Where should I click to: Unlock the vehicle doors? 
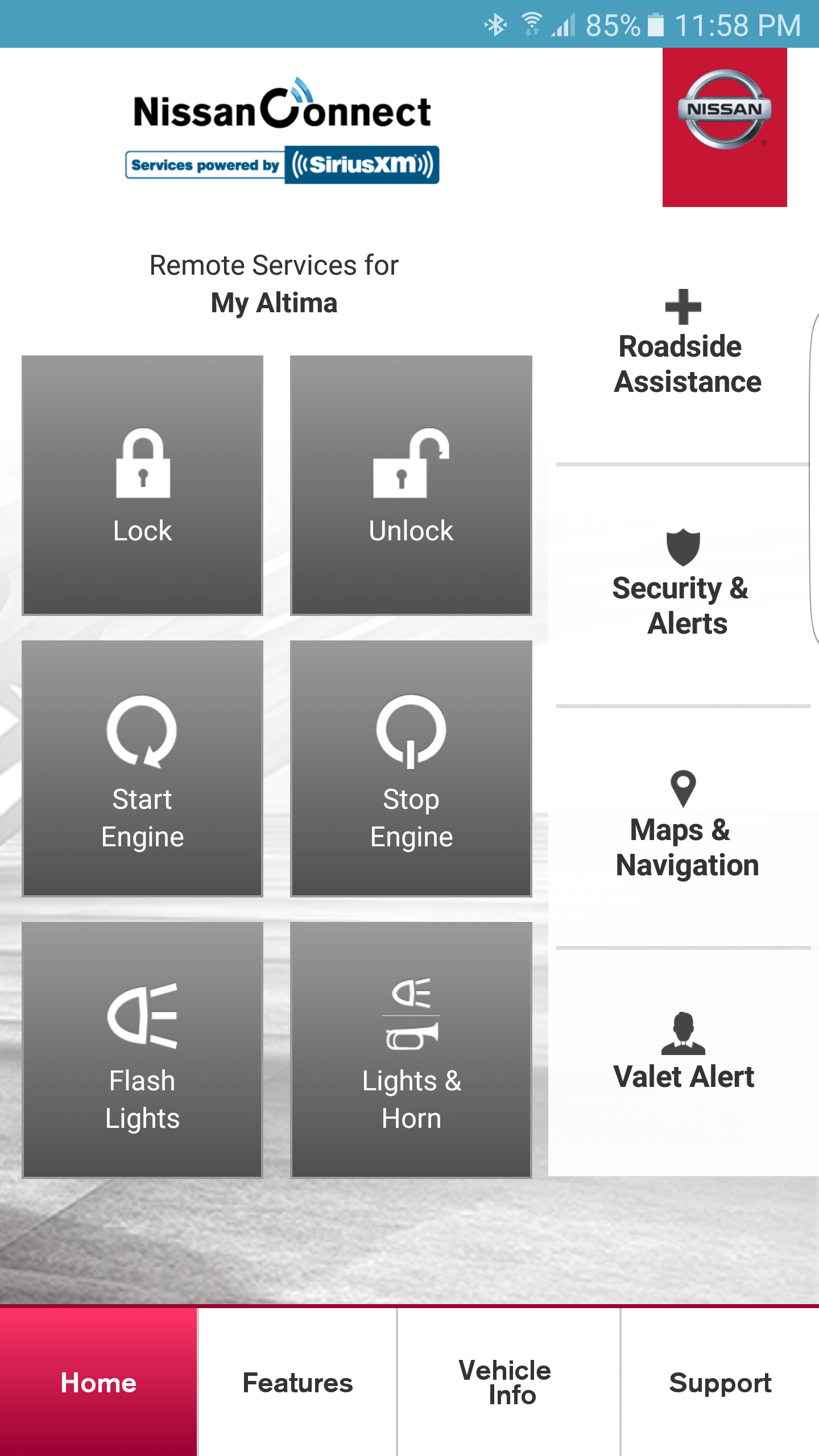coord(411,485)
